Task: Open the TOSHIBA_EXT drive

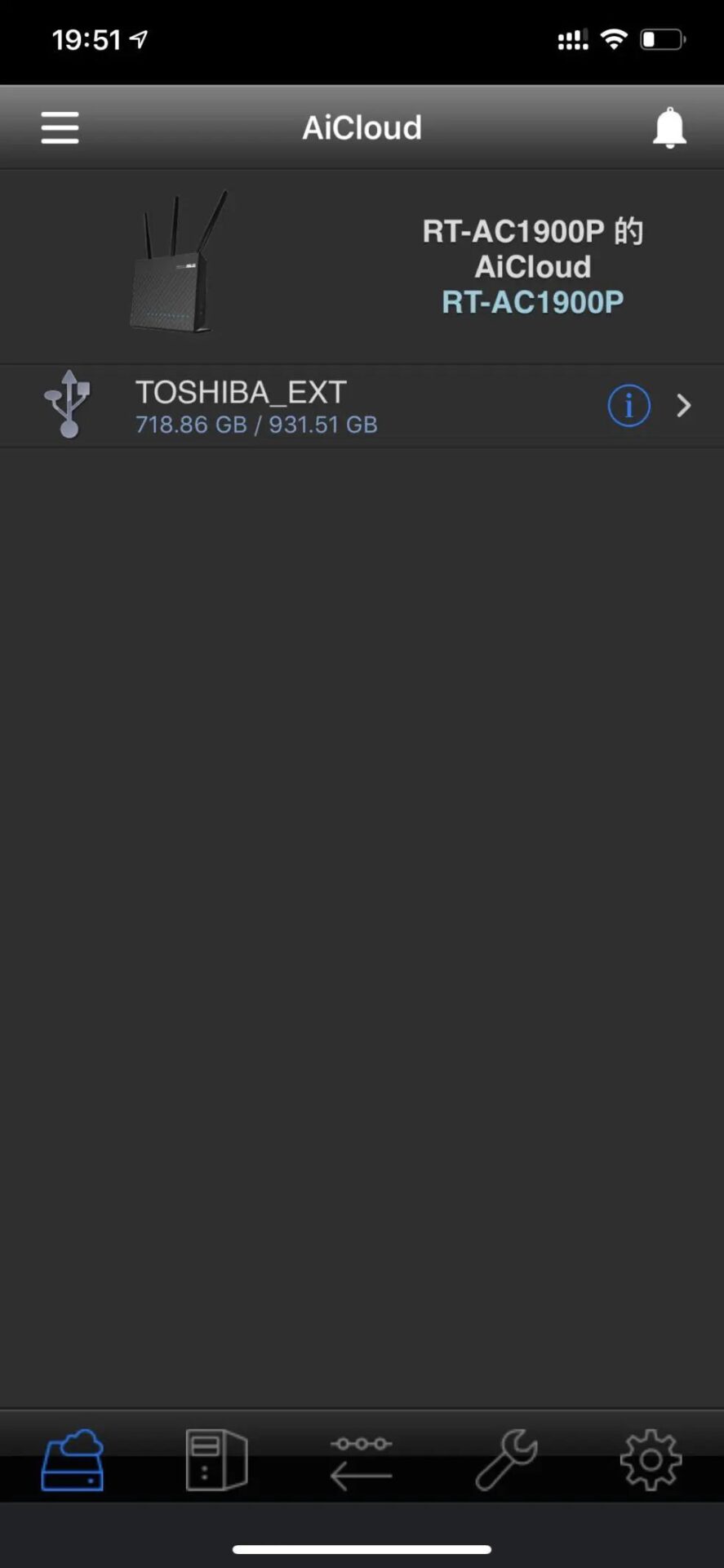Action: point(326,406)
